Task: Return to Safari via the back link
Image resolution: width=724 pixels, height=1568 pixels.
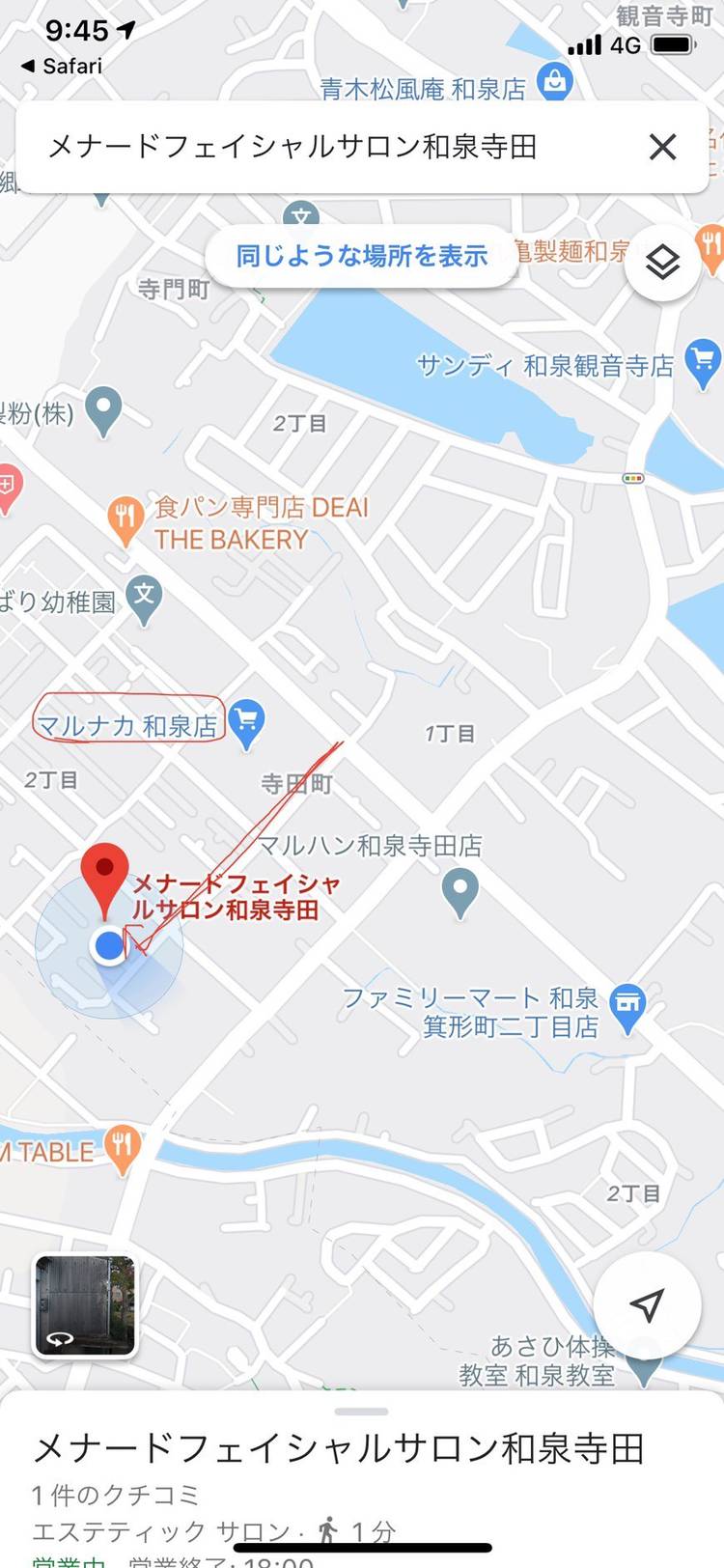Action: (x=62, y=66)
